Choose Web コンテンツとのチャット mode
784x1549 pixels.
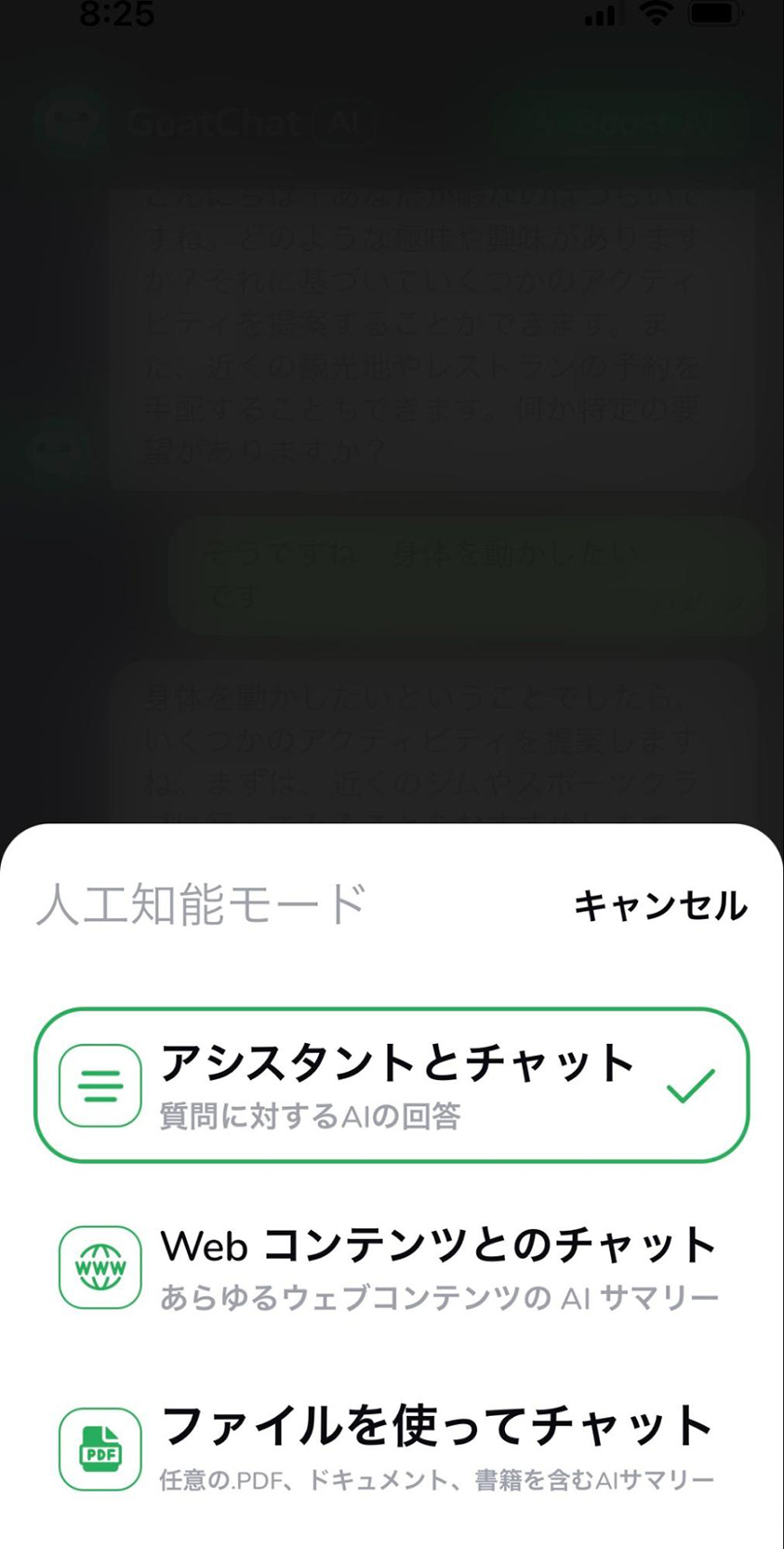coord(392,1267)
